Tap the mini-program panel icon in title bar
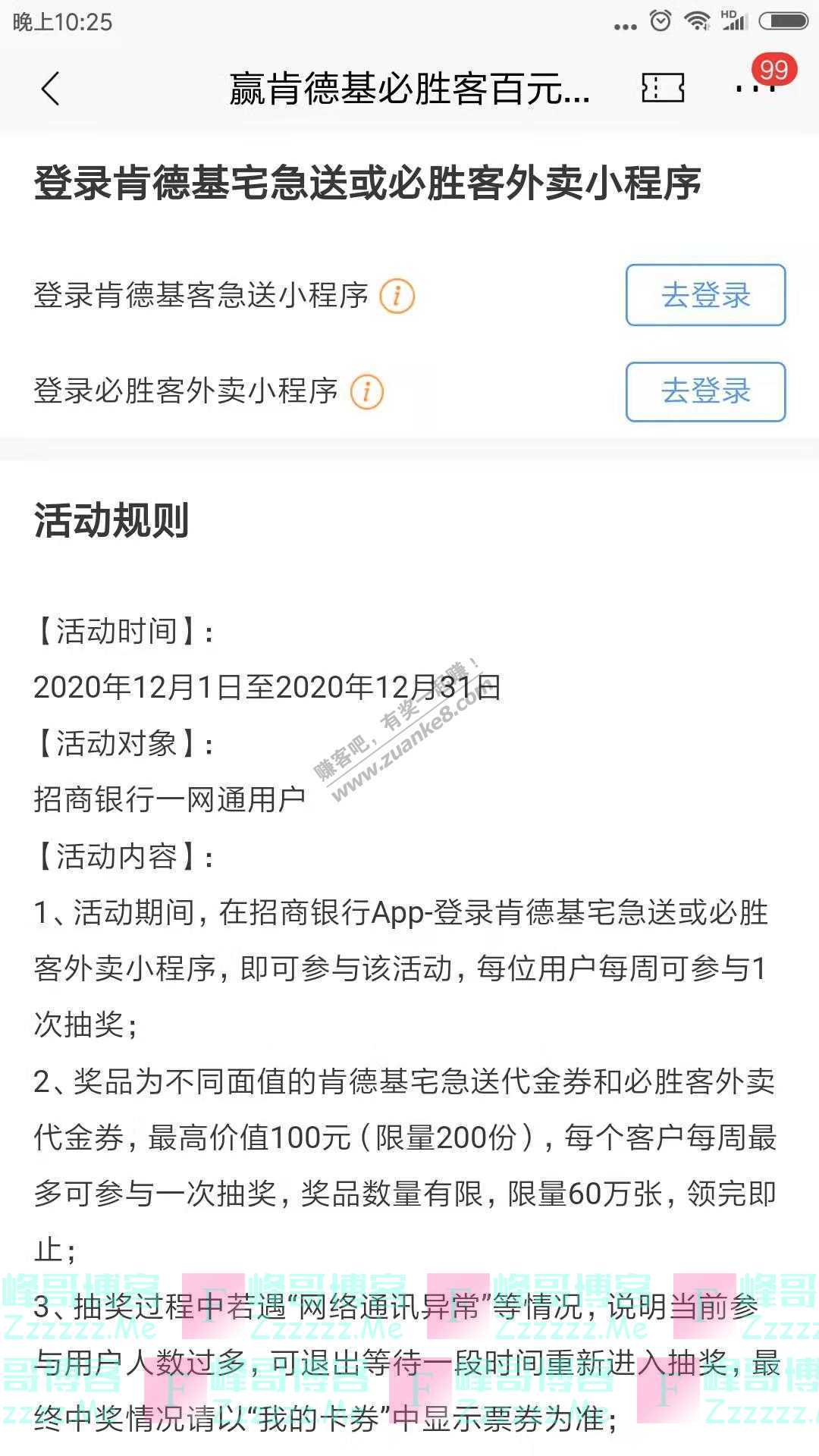 [x=664, y=89]
